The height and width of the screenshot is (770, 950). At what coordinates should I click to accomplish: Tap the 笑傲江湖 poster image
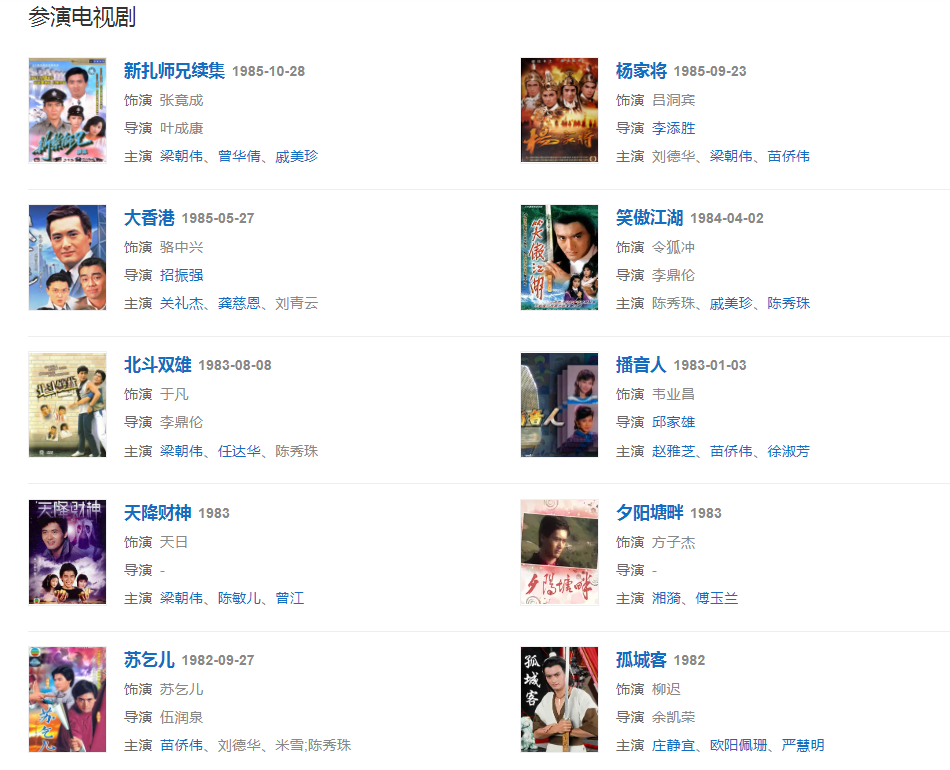559,257
